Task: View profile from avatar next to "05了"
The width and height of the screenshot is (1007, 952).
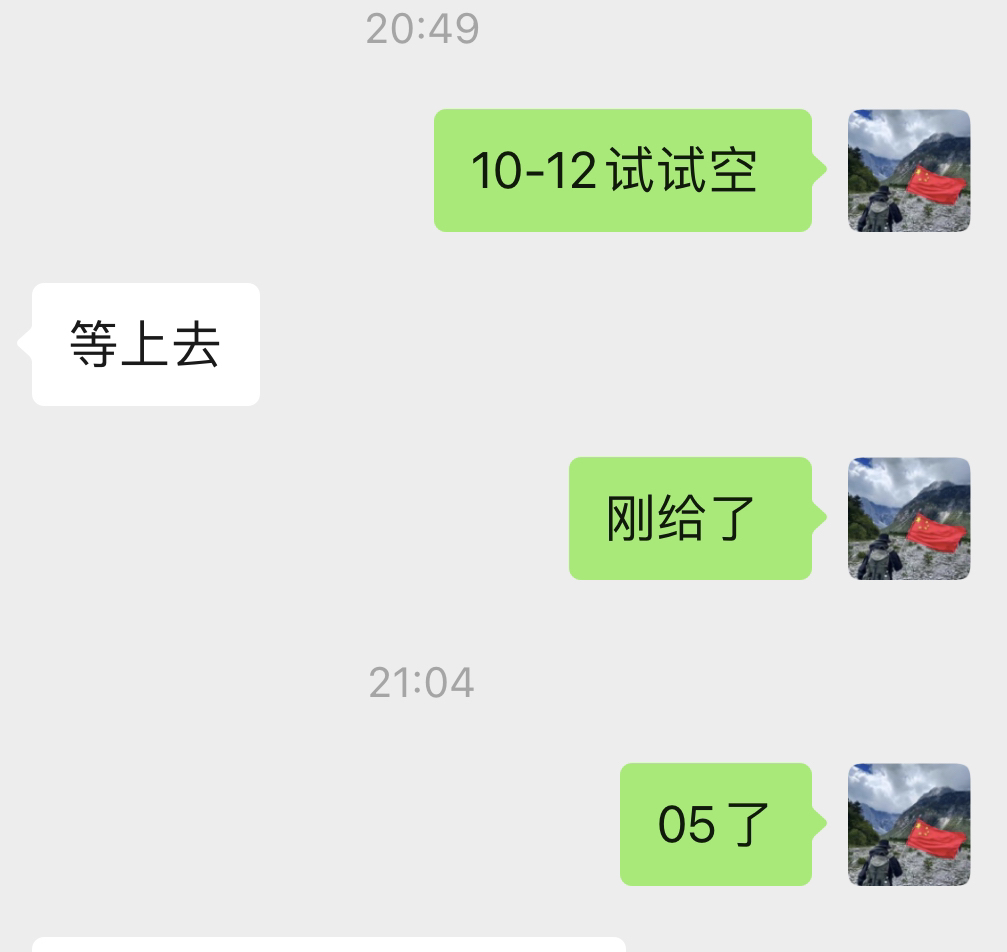Action: click(909, 824)
